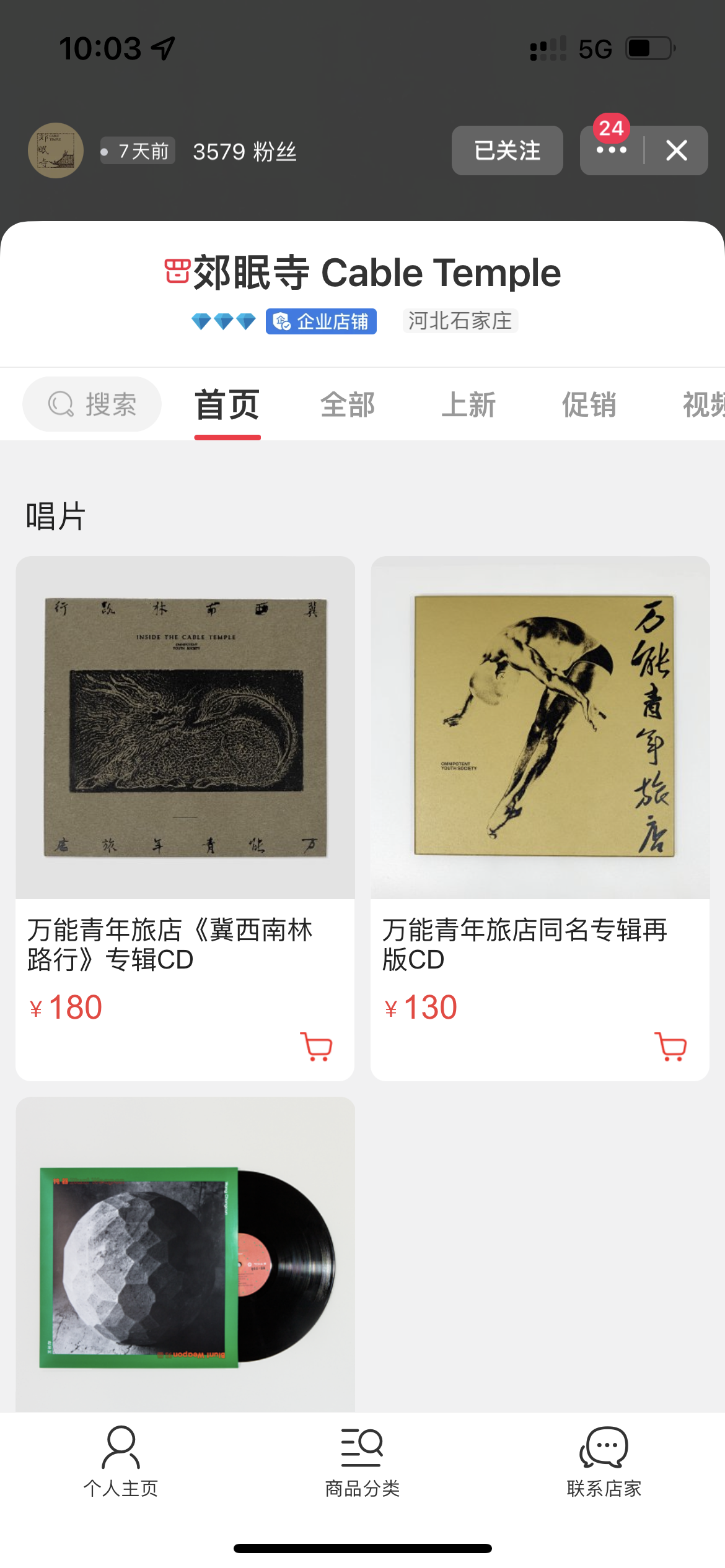Add the ¥180 album to cart
The image size is (725, 1568).
(x=316, y=1047)
